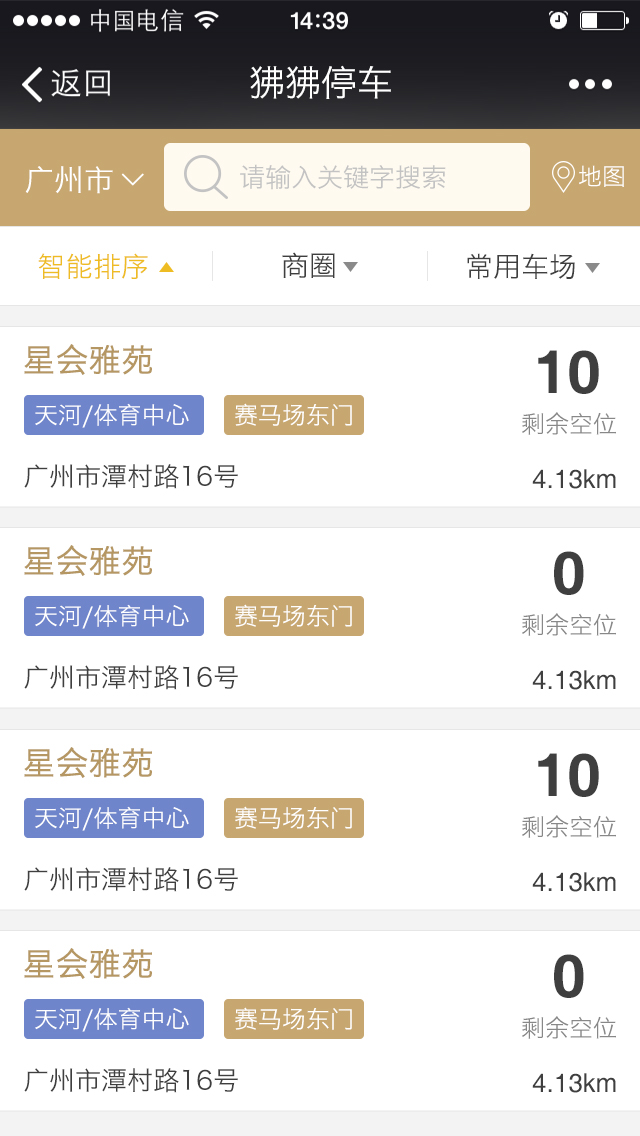Go back with the 返回 button
The image size is (640, 1136).
point(67,84)
